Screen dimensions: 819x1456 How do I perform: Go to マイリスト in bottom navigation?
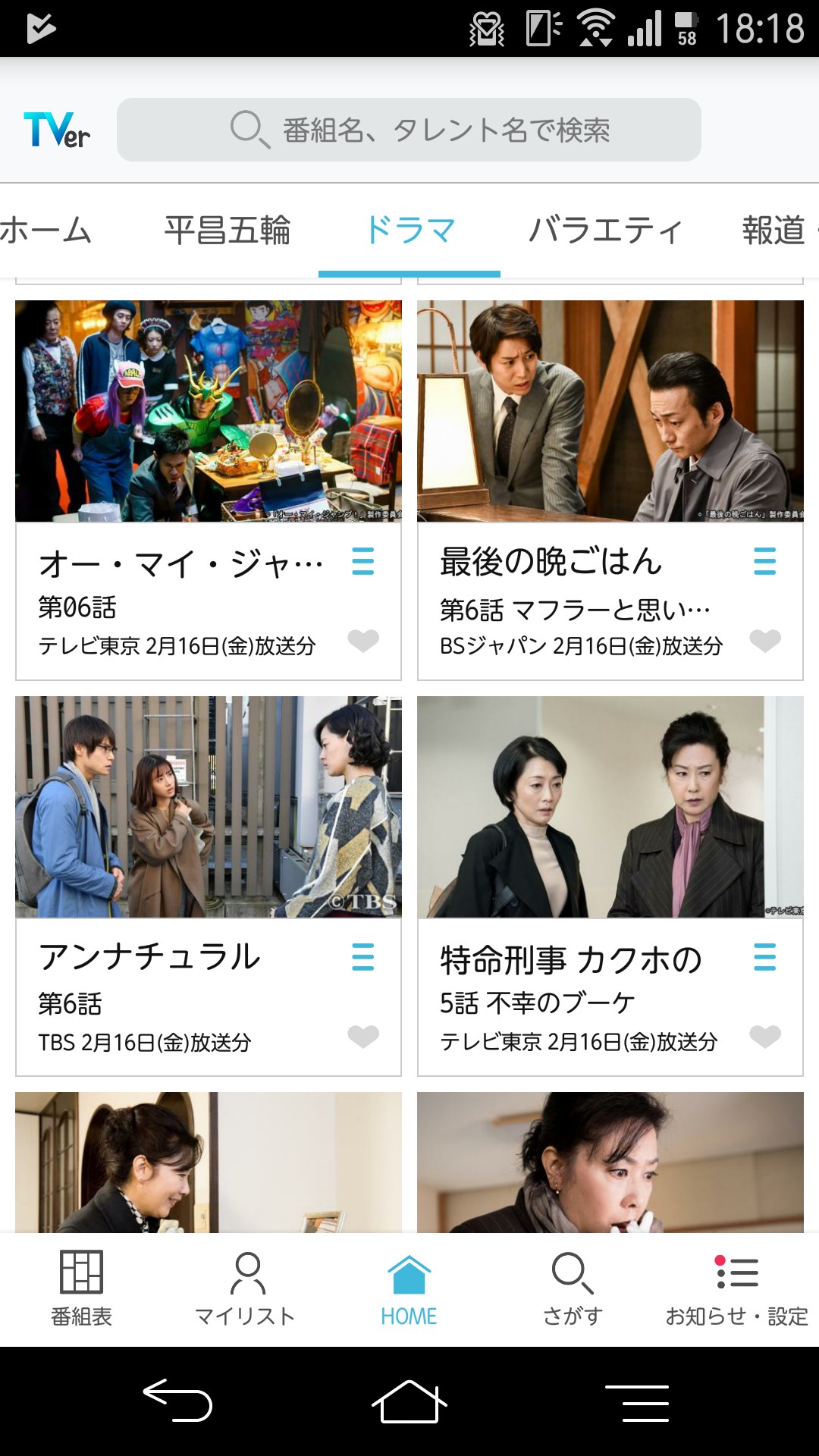245,1288
